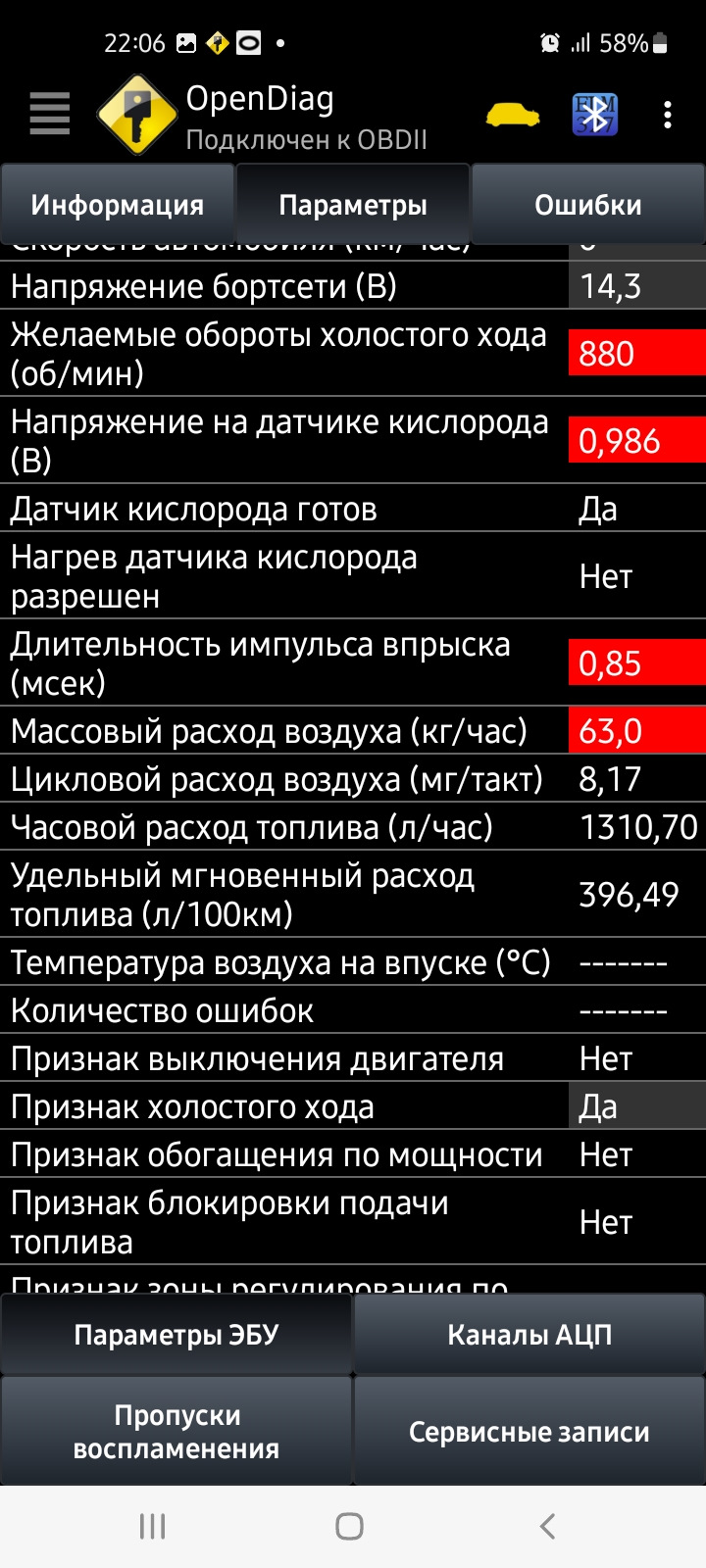Switch to the Информация tab
706x1568 pixels.
pos(118,205)
